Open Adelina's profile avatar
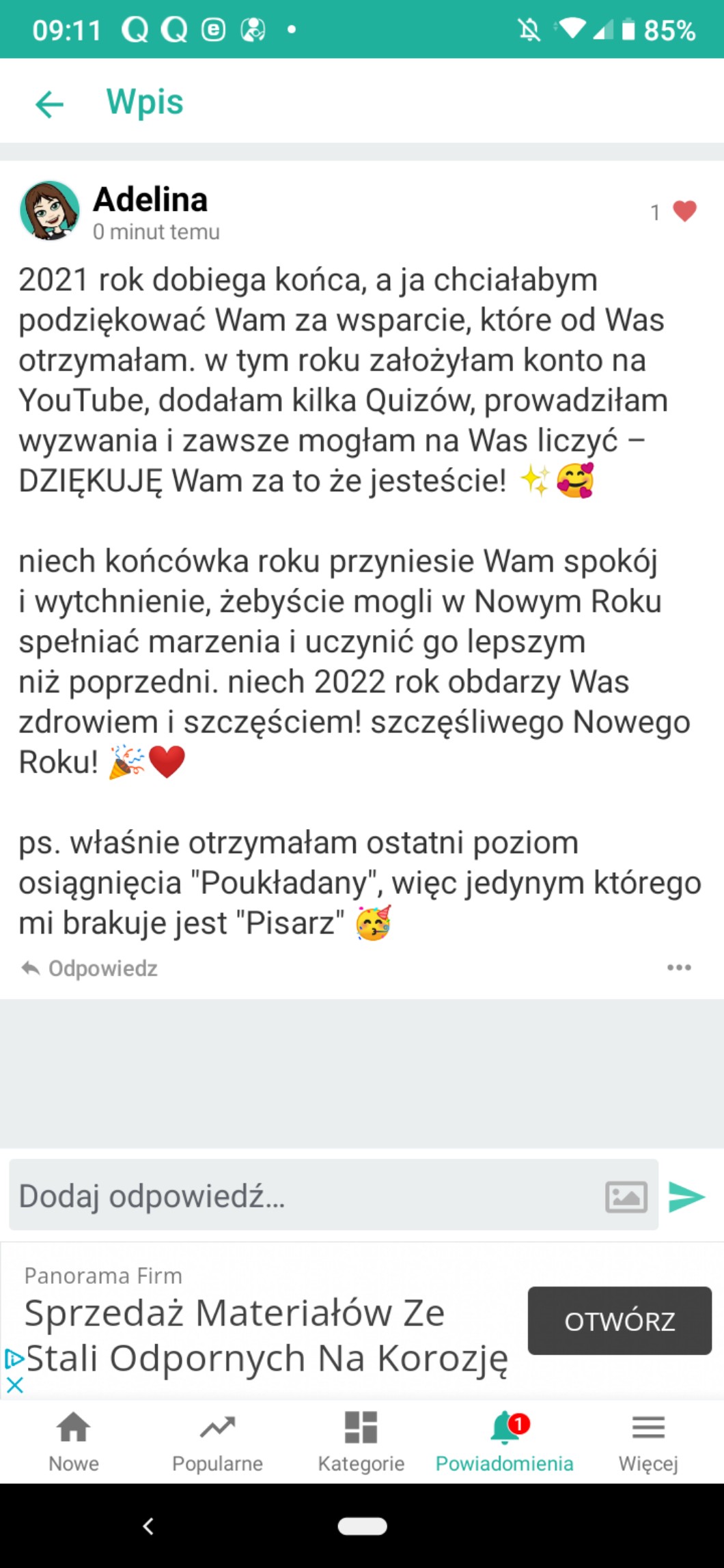Viewport: 724px width, 1568px height. 50,211
